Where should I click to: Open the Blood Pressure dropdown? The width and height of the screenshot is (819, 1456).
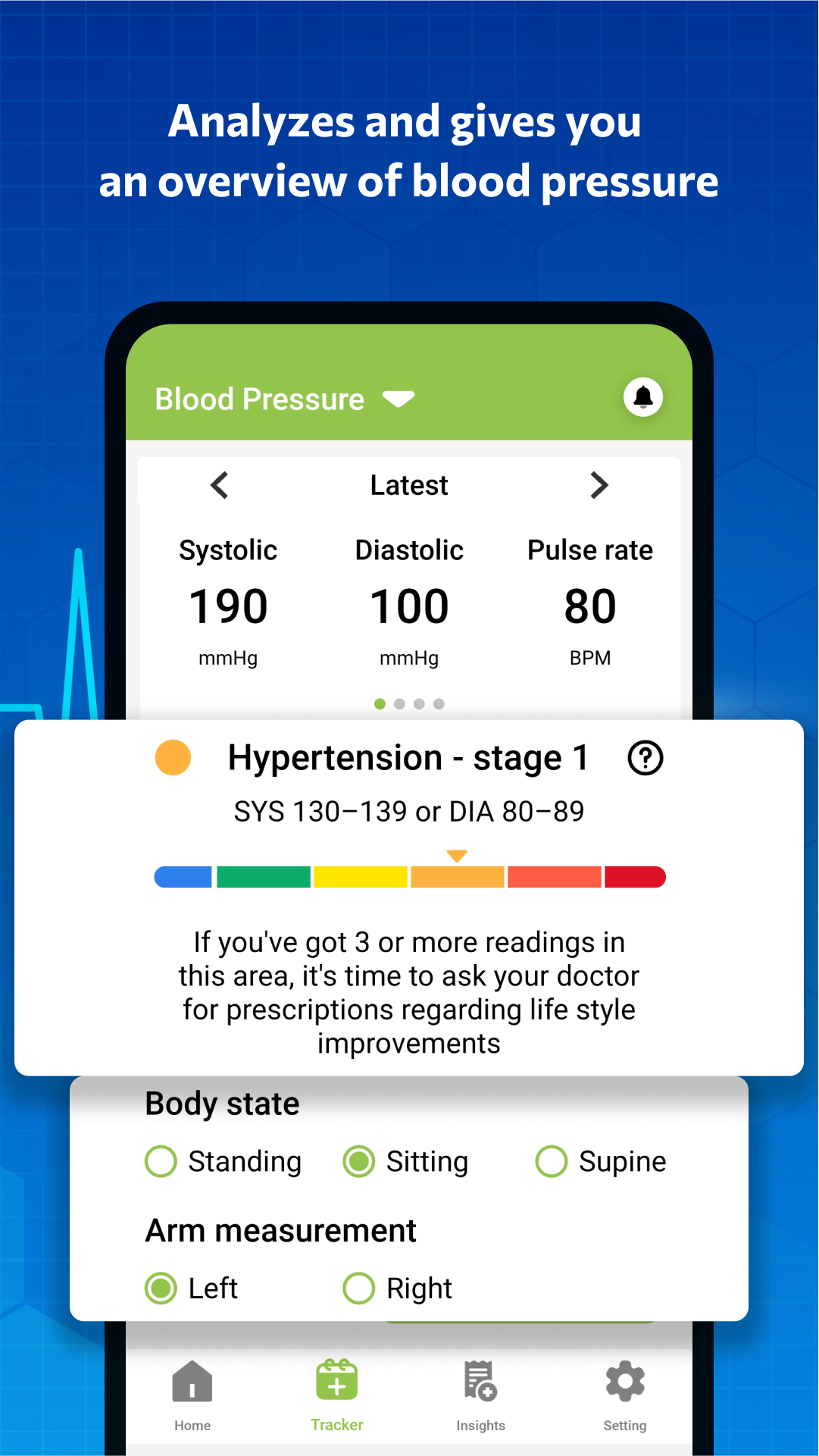coord(399,399)
